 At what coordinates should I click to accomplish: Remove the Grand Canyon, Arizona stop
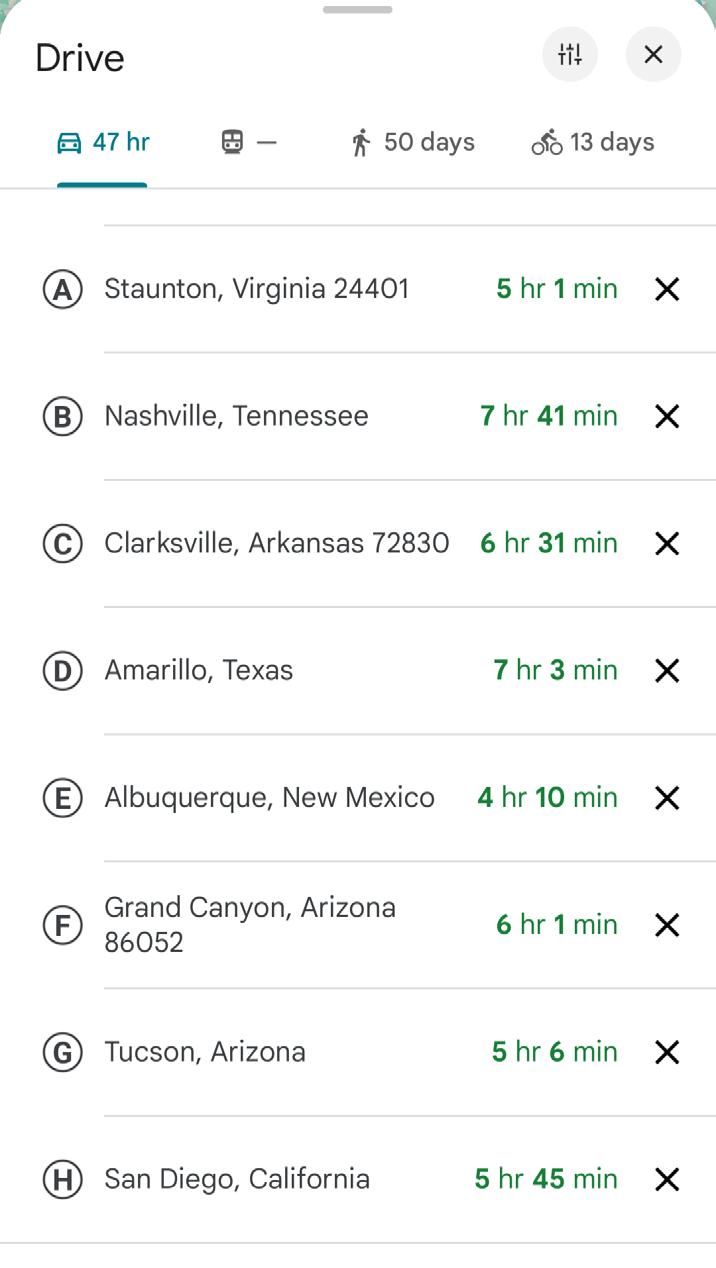667,925
